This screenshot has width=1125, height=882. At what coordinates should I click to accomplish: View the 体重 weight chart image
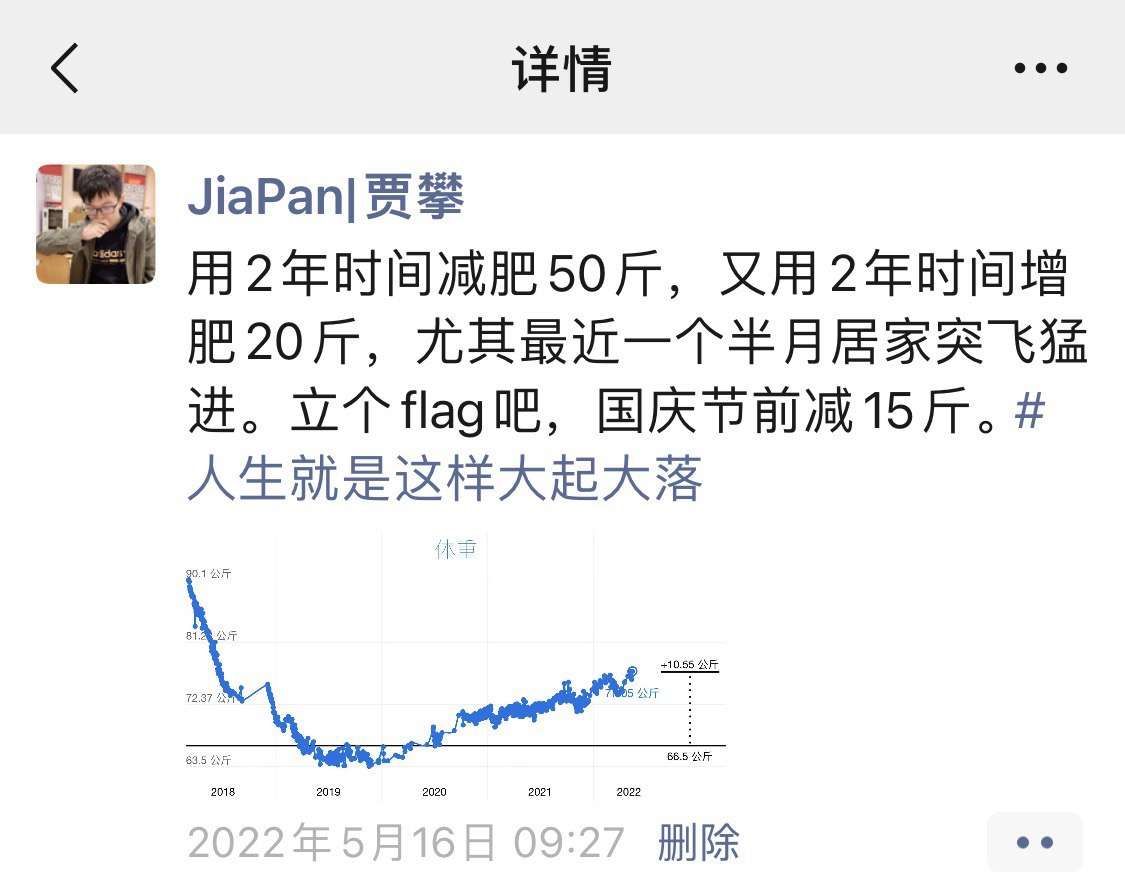click(455, 666)
